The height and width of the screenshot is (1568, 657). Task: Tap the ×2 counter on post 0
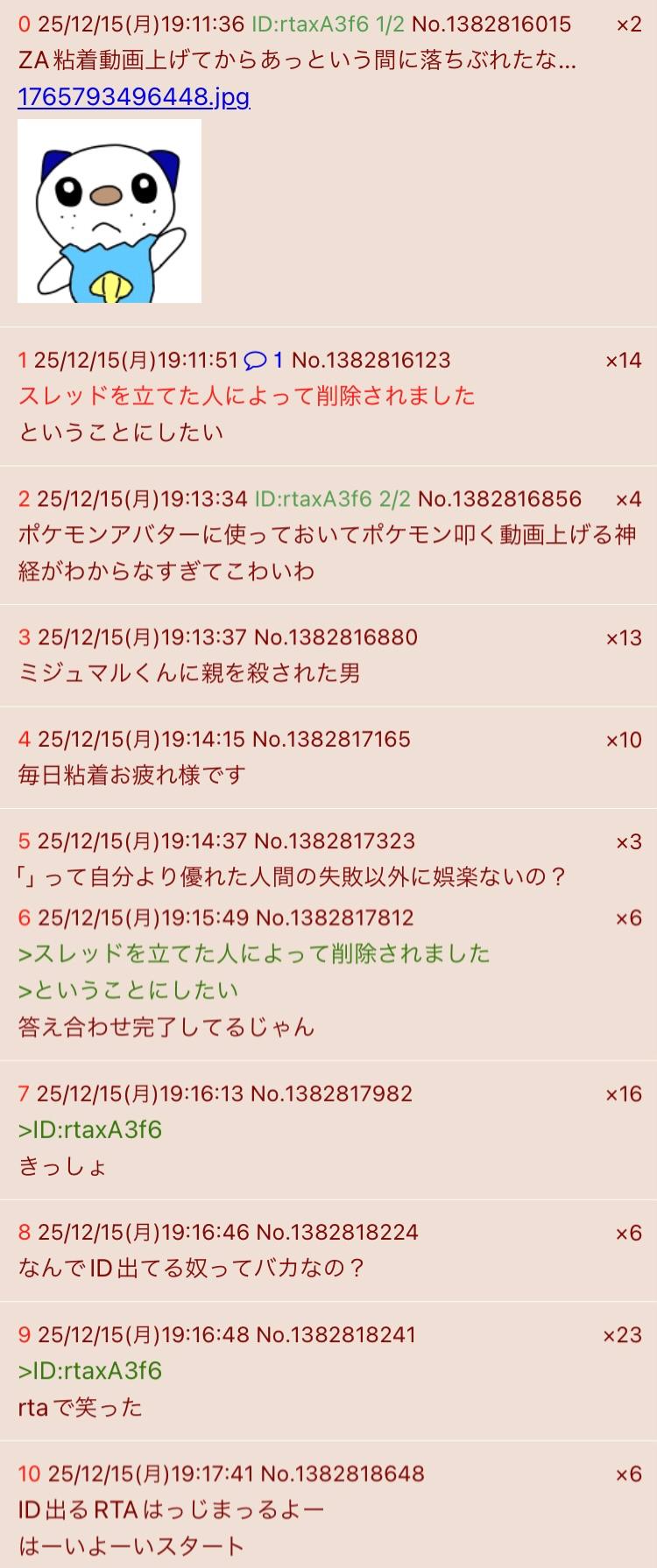(x=628, y=25)
